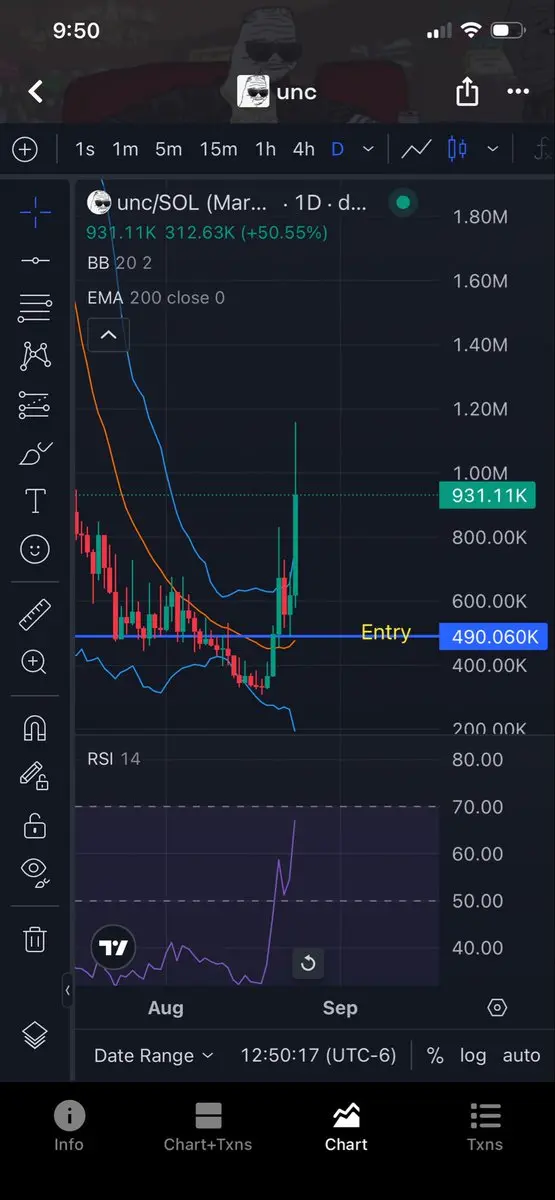Activate the zoom-in magnifier tool
Image resolution: width=555 pixels, height=1200 pixels.
(x=35, y=661)
